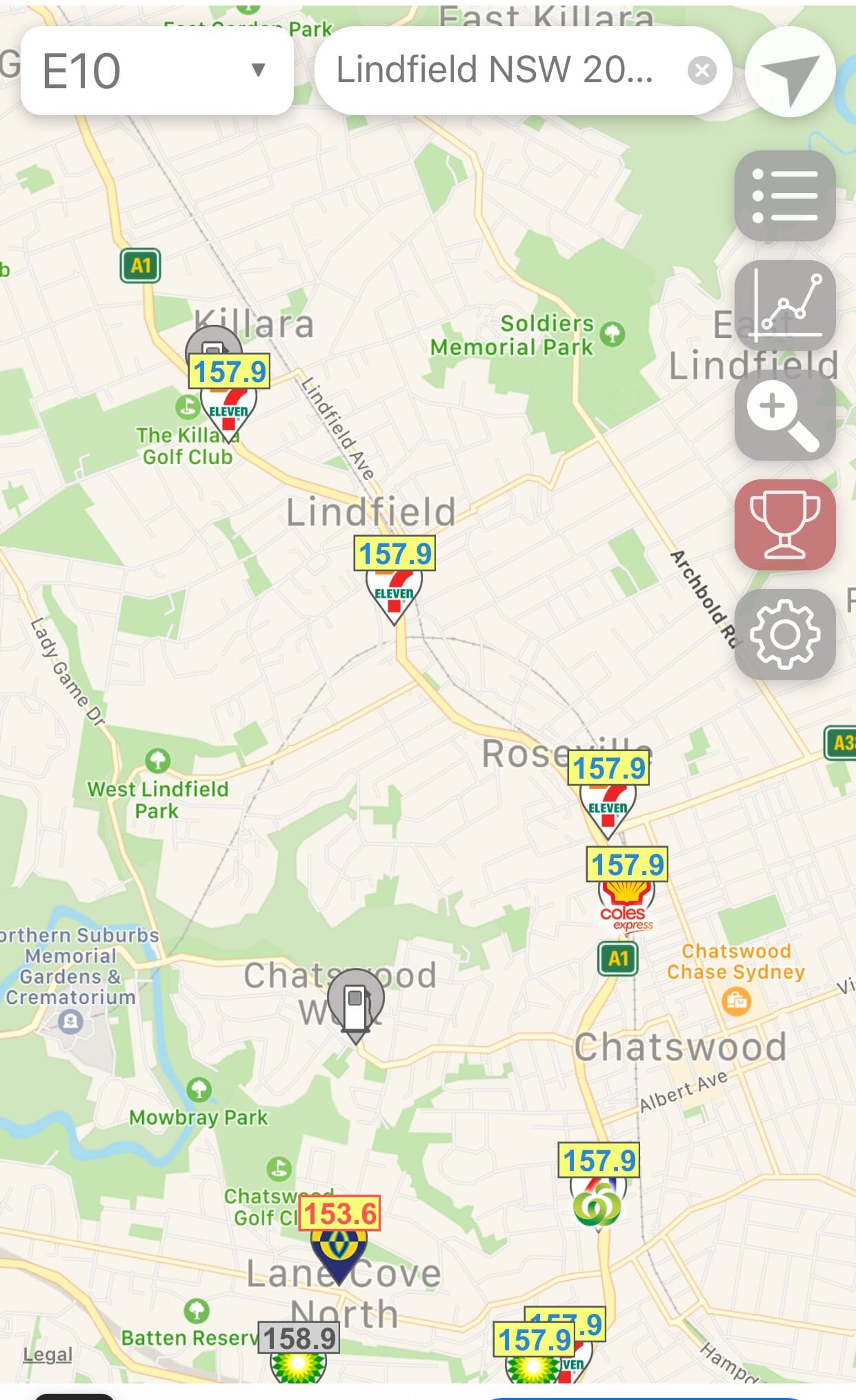
Task: Center map on my current location
Action: pos(790,72)
